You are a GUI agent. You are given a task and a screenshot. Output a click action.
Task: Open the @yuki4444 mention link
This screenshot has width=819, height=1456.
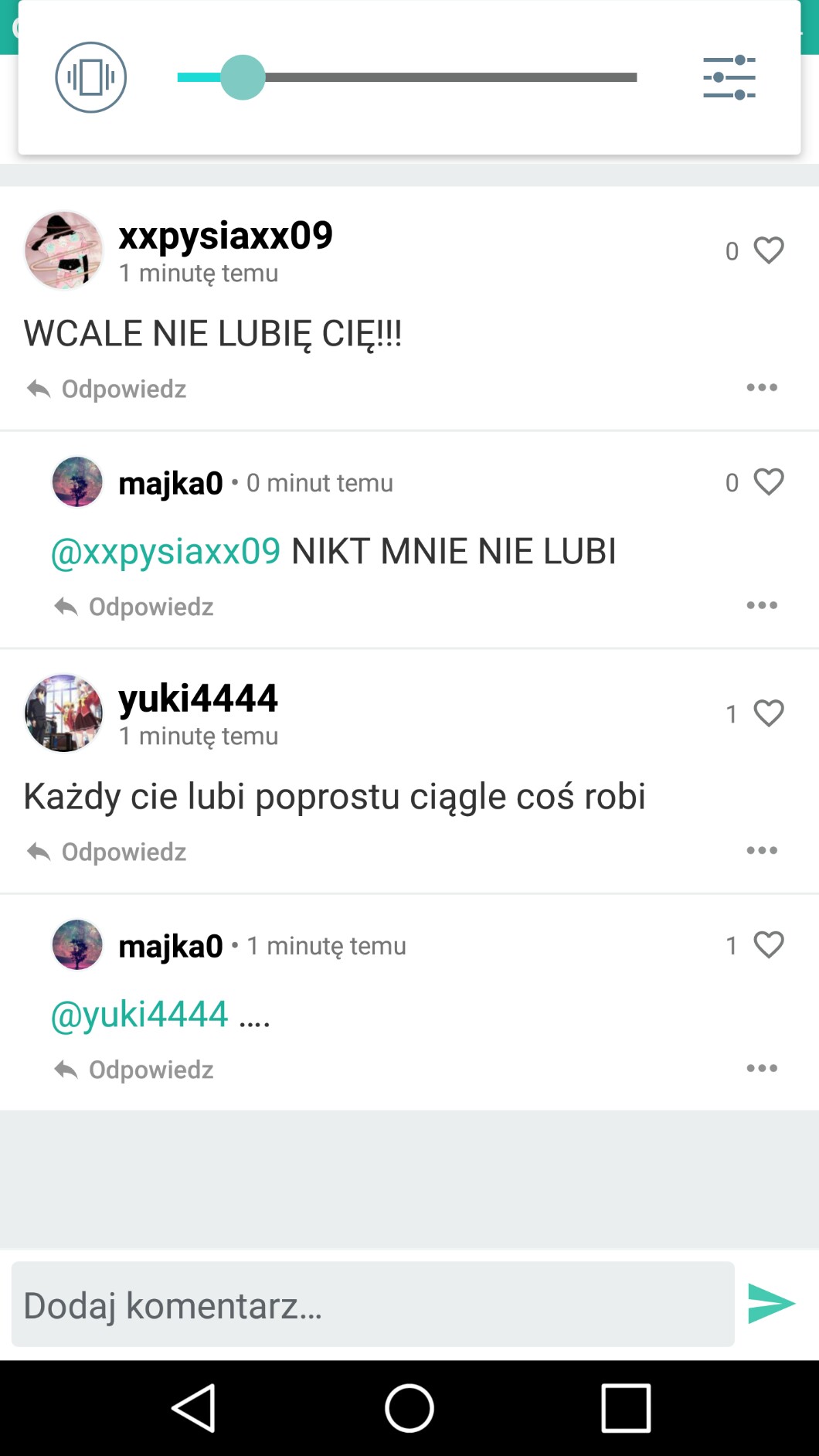(139, 1014)
